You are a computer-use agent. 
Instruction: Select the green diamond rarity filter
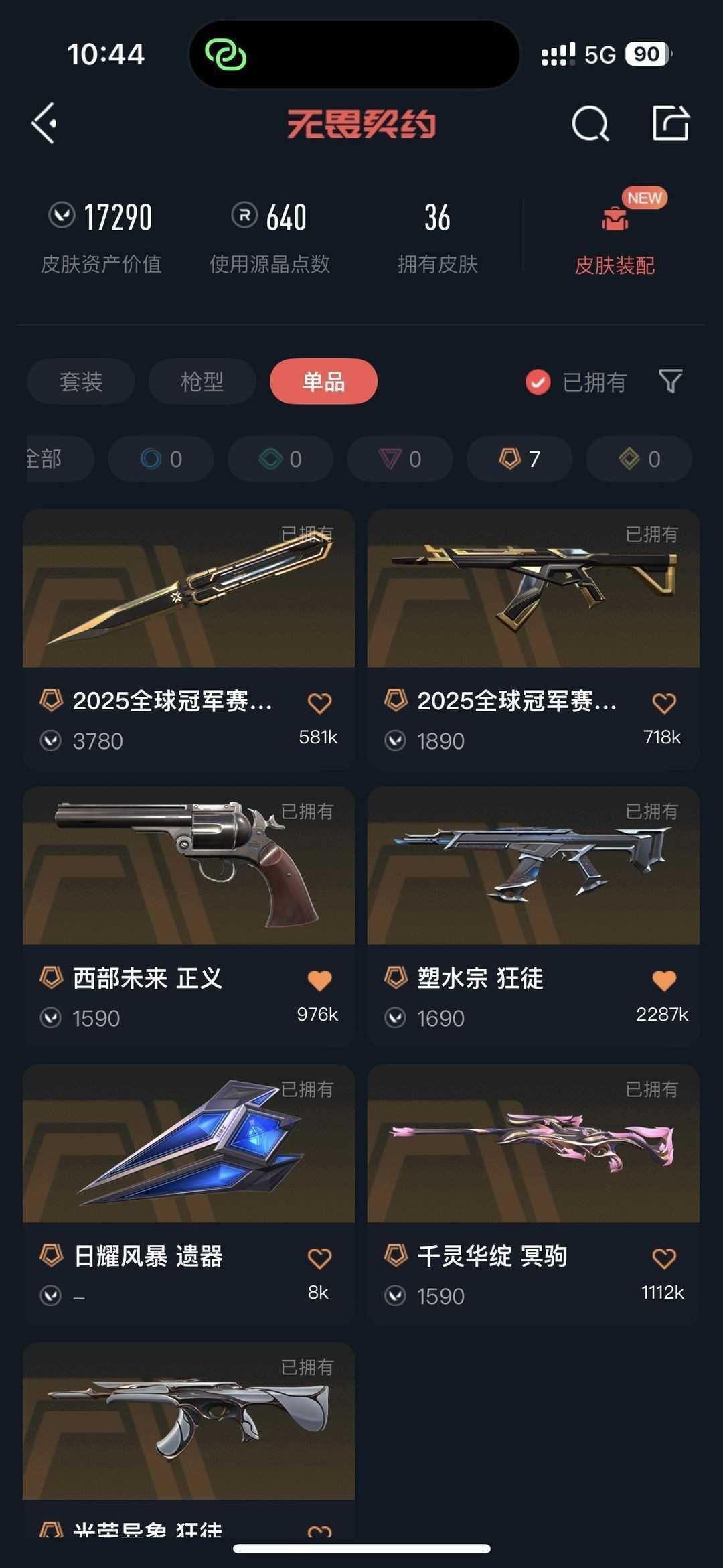(x=280, y=459)
